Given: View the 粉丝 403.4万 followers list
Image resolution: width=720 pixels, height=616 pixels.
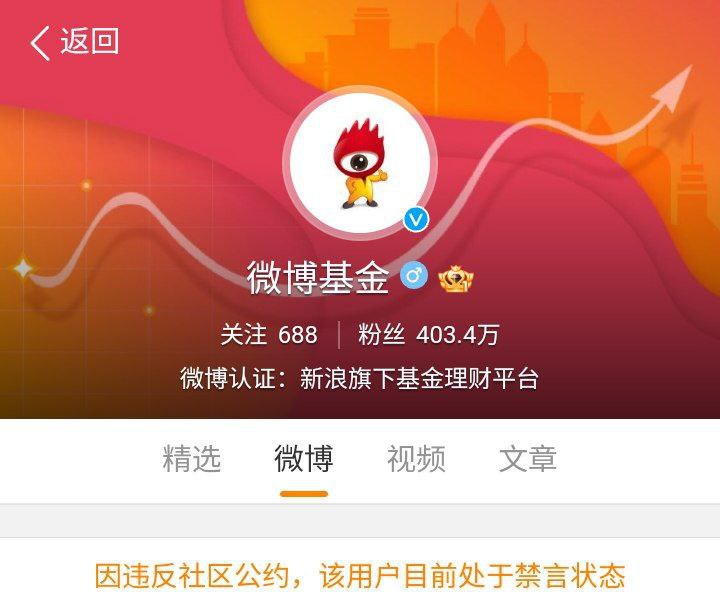Looking at the screenshot, I should 428,334.
